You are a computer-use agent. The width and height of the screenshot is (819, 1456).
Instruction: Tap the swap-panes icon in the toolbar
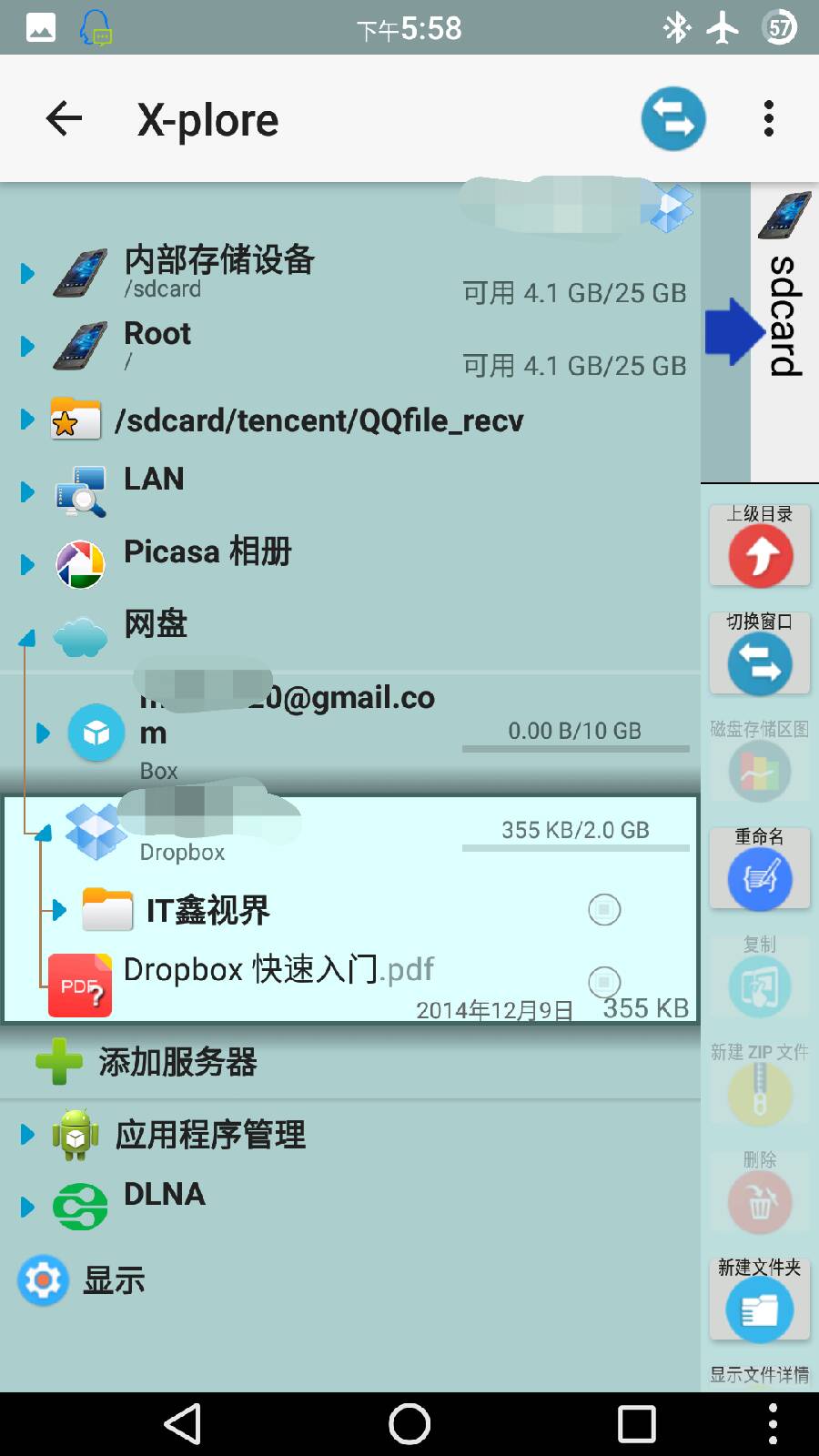pyautogui.click(x=672, y=118)
